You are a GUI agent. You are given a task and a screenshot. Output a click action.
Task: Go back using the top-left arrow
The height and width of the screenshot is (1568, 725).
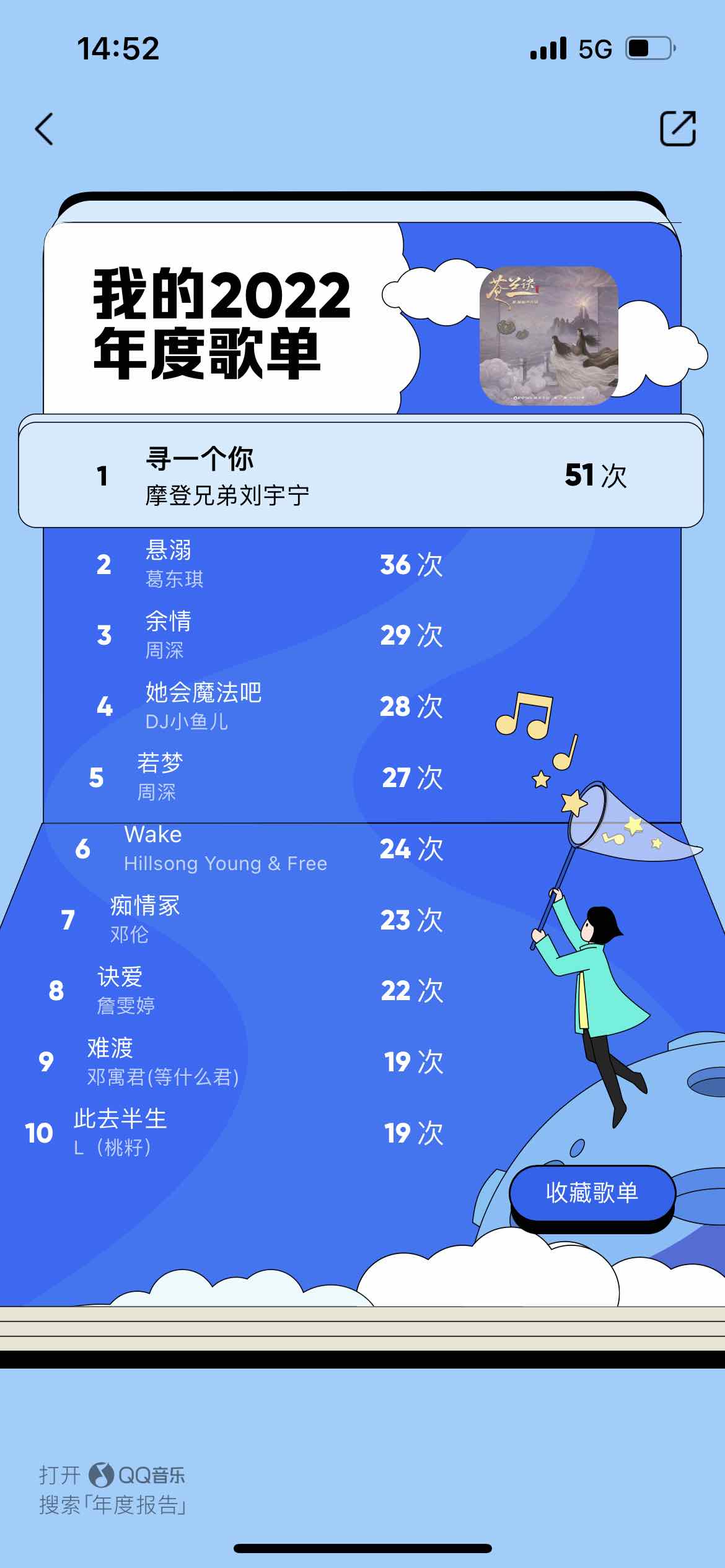pyautogui.click(x=45, y=129)
